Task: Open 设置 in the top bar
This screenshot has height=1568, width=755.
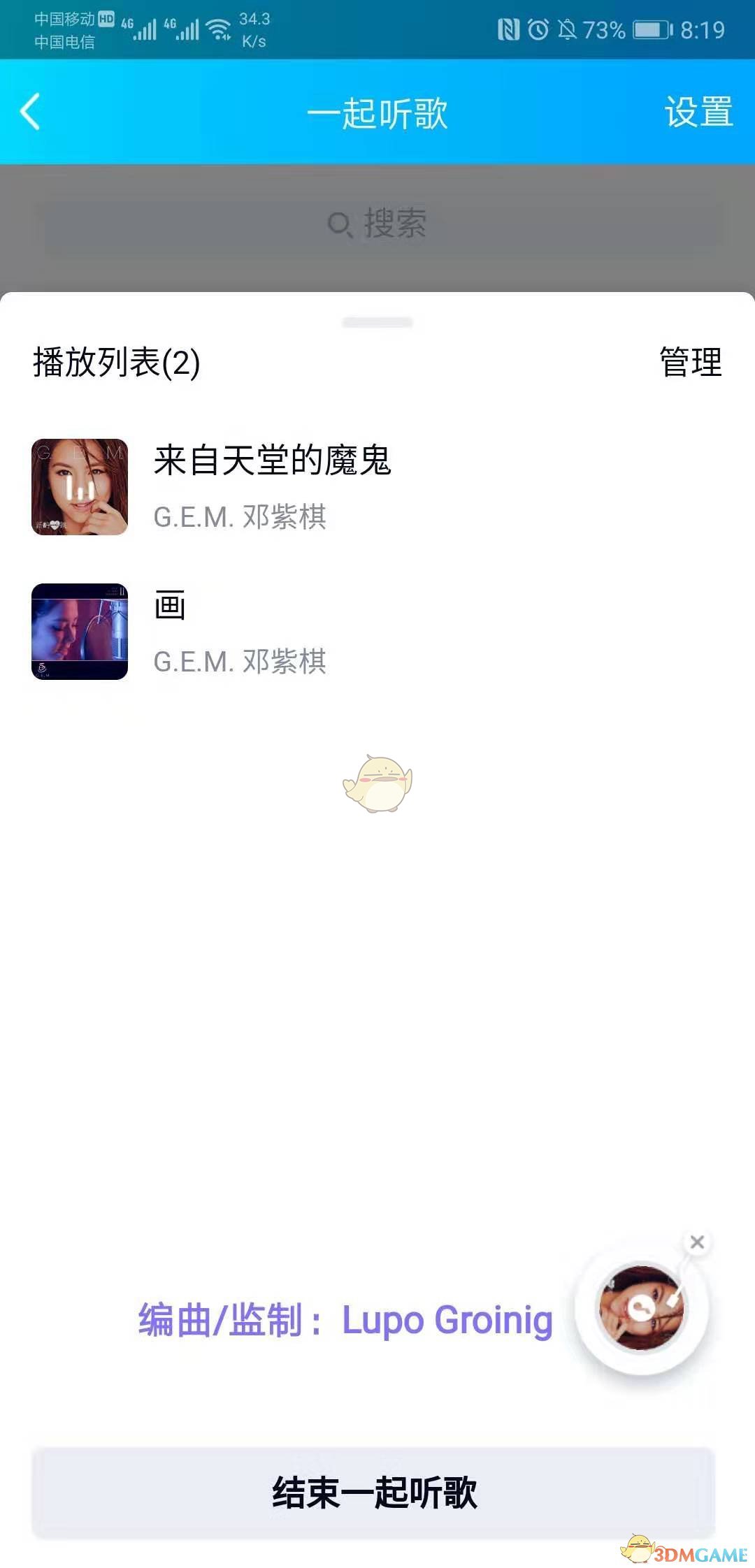Action: pyautogui.click(x=698, y=112)
